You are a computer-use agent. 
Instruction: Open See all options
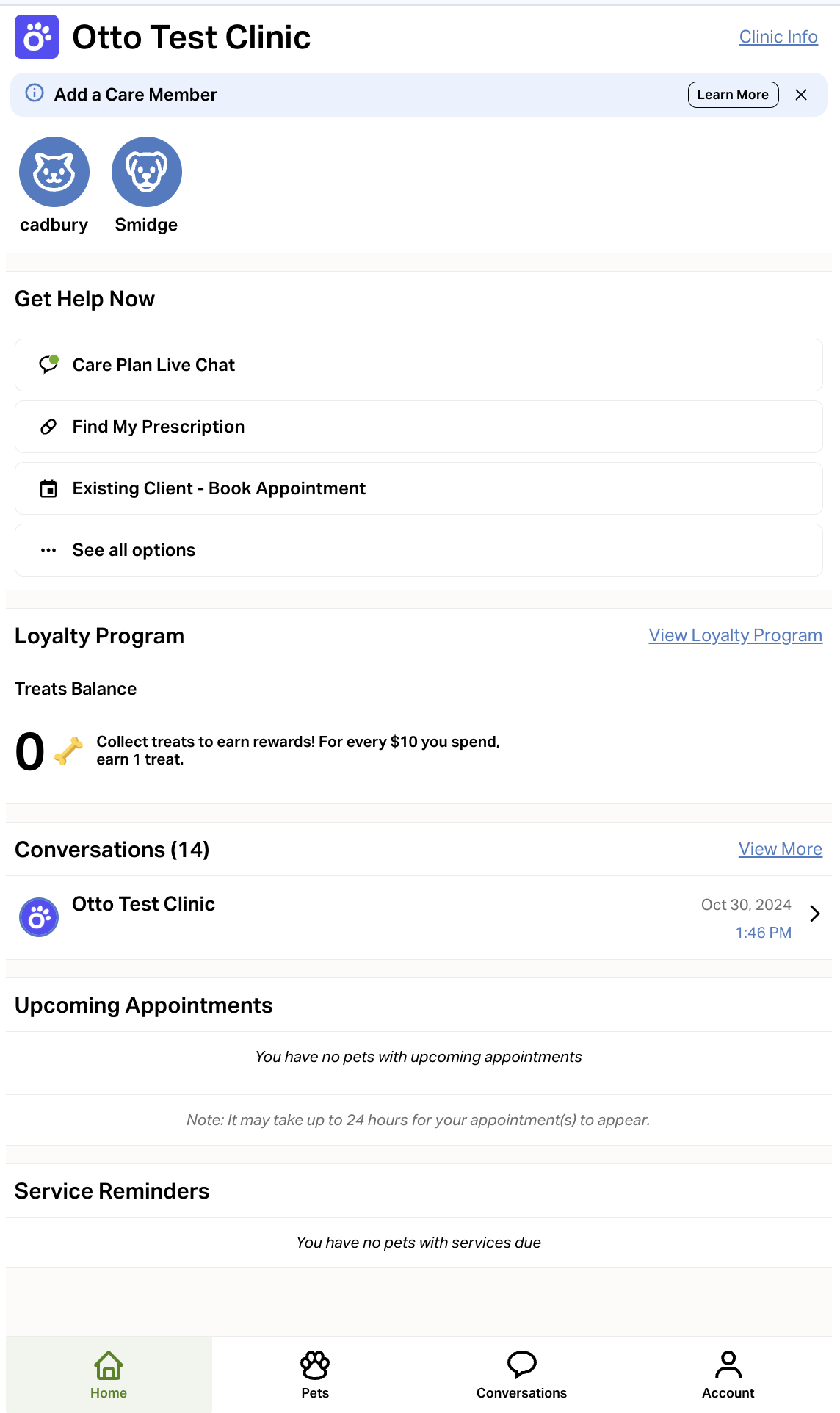tap(133, 549)
